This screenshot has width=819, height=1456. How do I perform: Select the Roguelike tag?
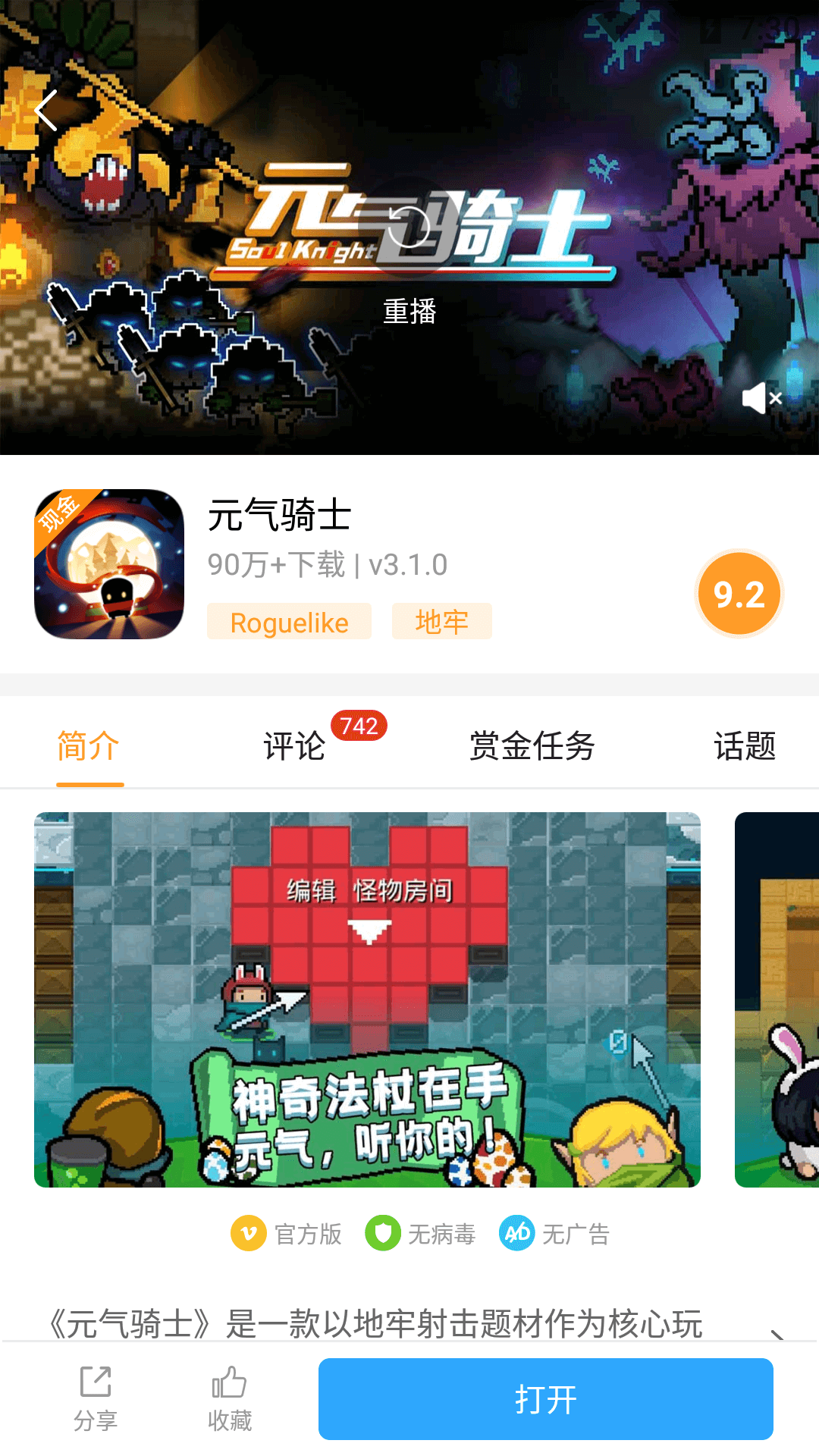click(289, 622)
